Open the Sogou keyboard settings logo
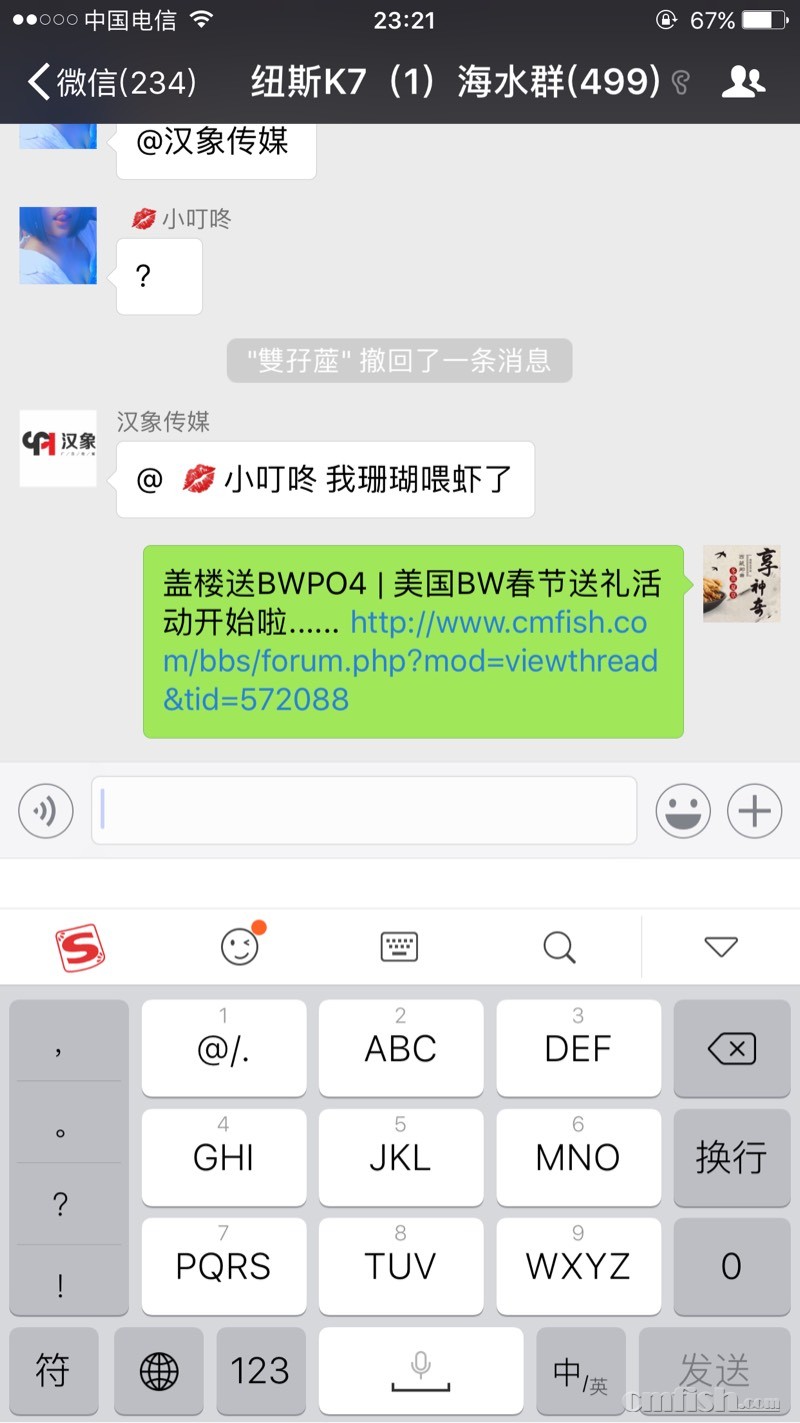This screenshot has height=1423, width=800. (80, 947)
